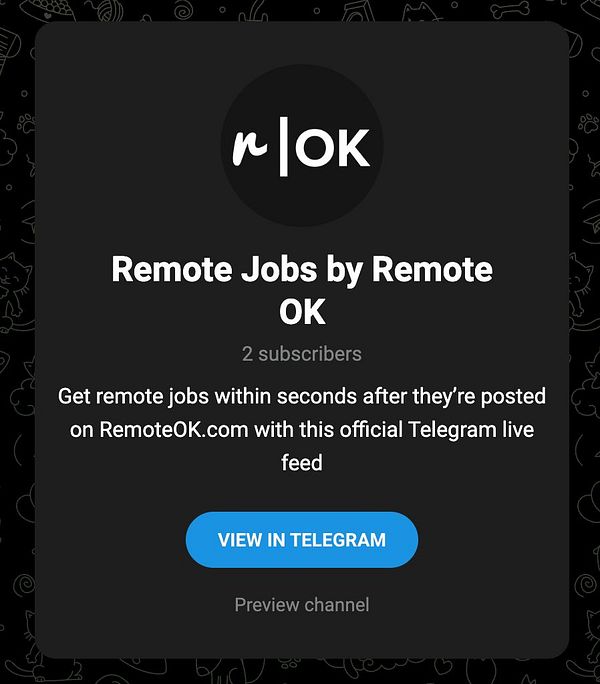600x684 pixels.
Task: Open the Preview channel link
Action: pyautogui.click(x=301, y=605)
